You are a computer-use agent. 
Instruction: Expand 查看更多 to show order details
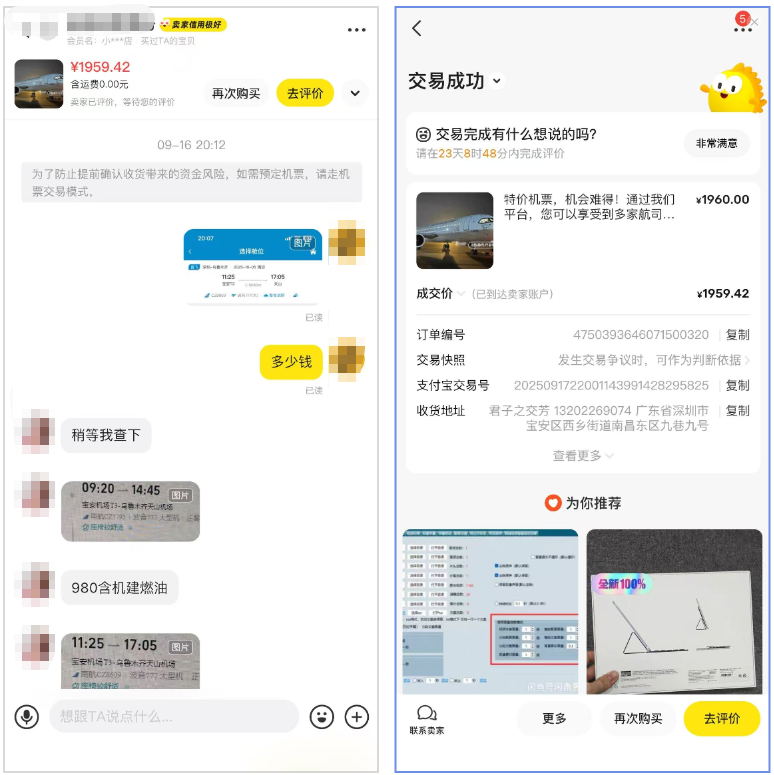583,453
